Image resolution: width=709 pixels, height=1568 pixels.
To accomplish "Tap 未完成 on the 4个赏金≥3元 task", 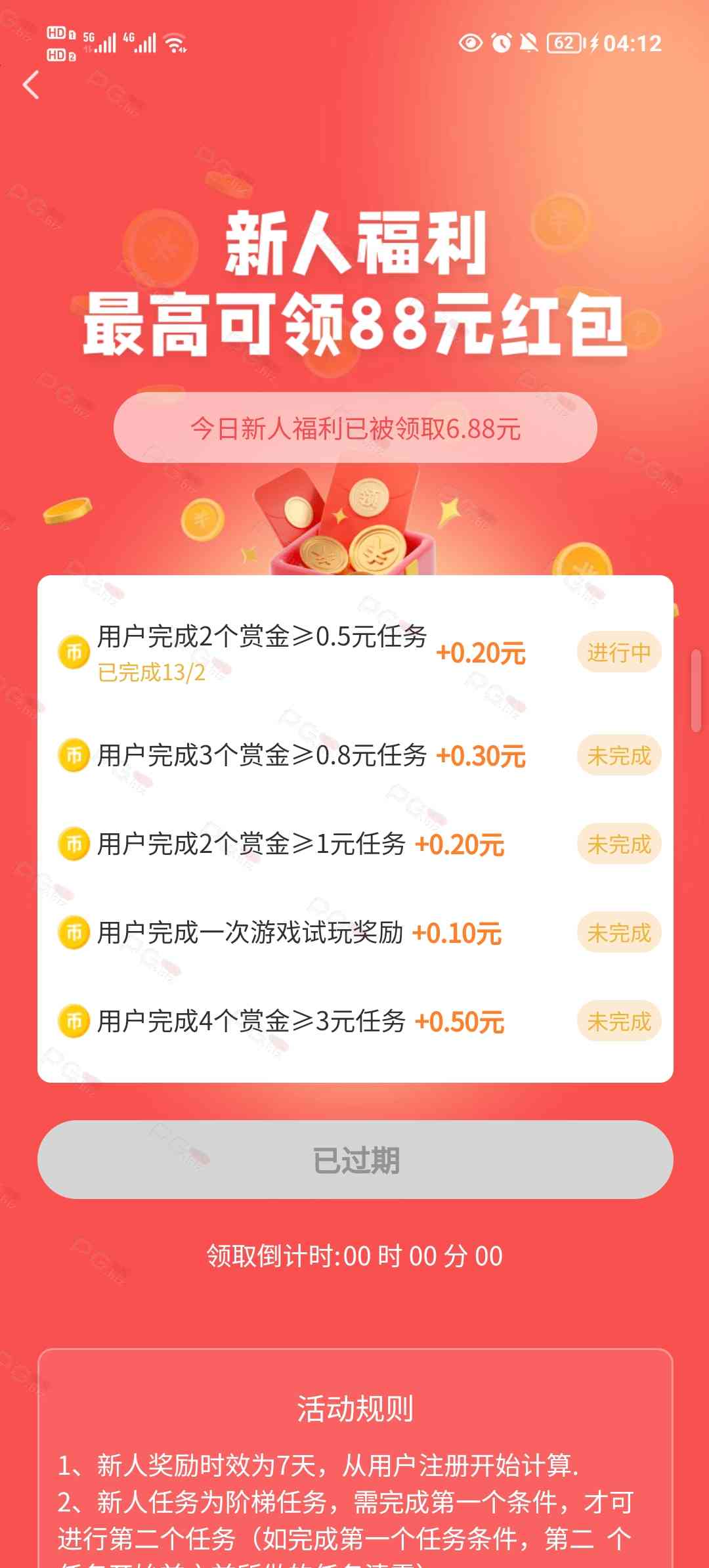I will coord(618,1022).
